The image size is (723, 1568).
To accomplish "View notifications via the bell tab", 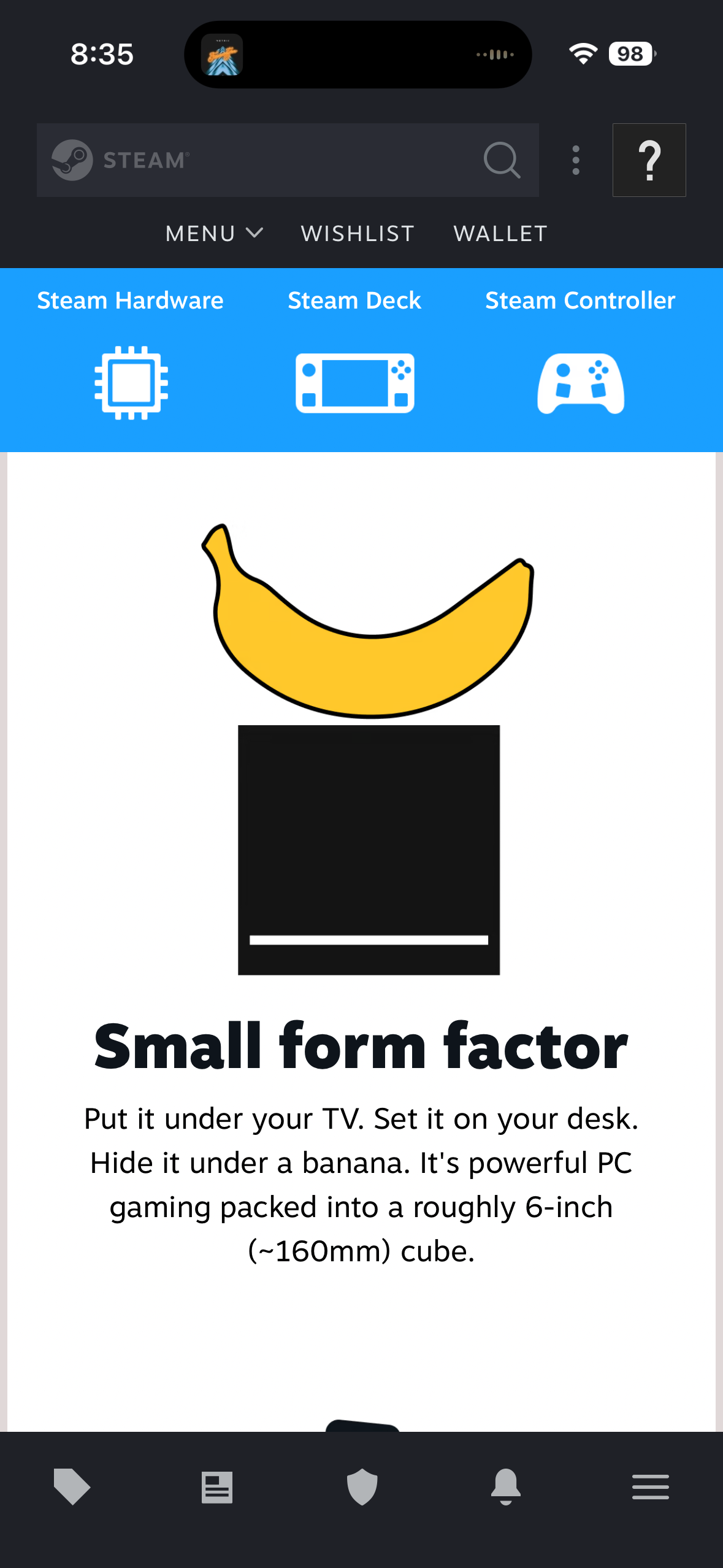I will (506, 1486).
